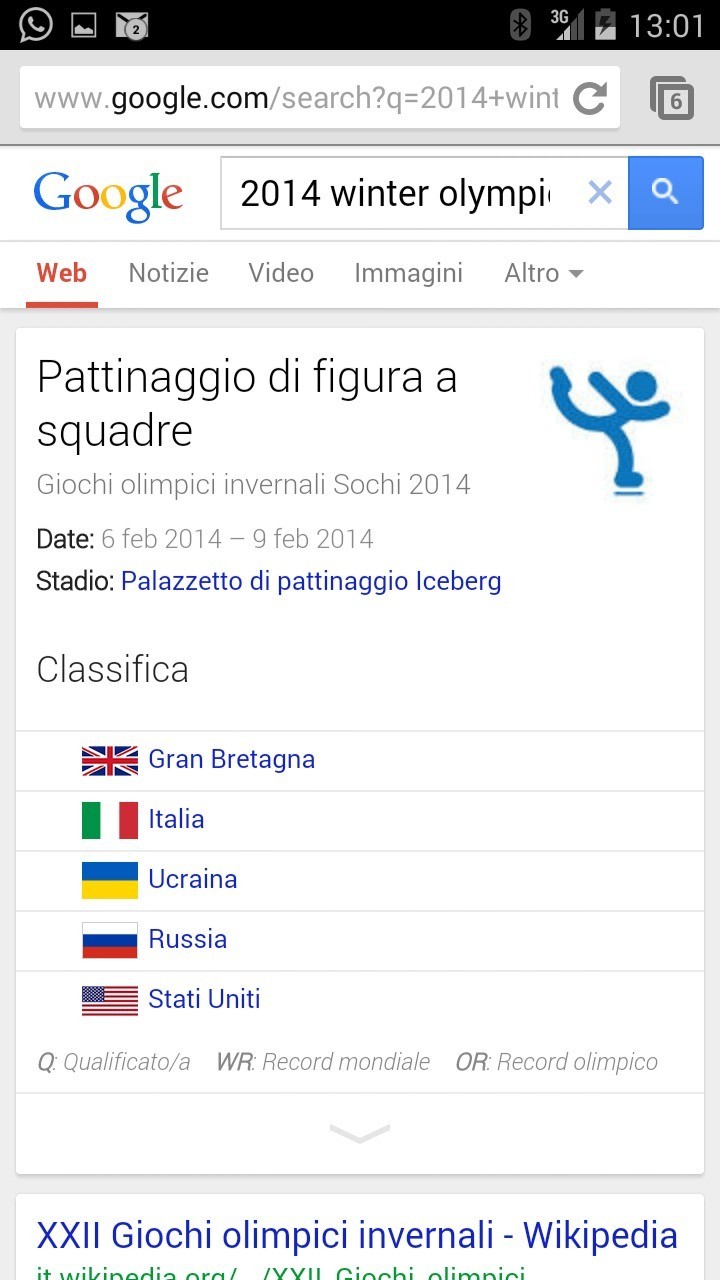
Task: Clear the search query text
Action: pyautogui.click(x=600, y=193)
